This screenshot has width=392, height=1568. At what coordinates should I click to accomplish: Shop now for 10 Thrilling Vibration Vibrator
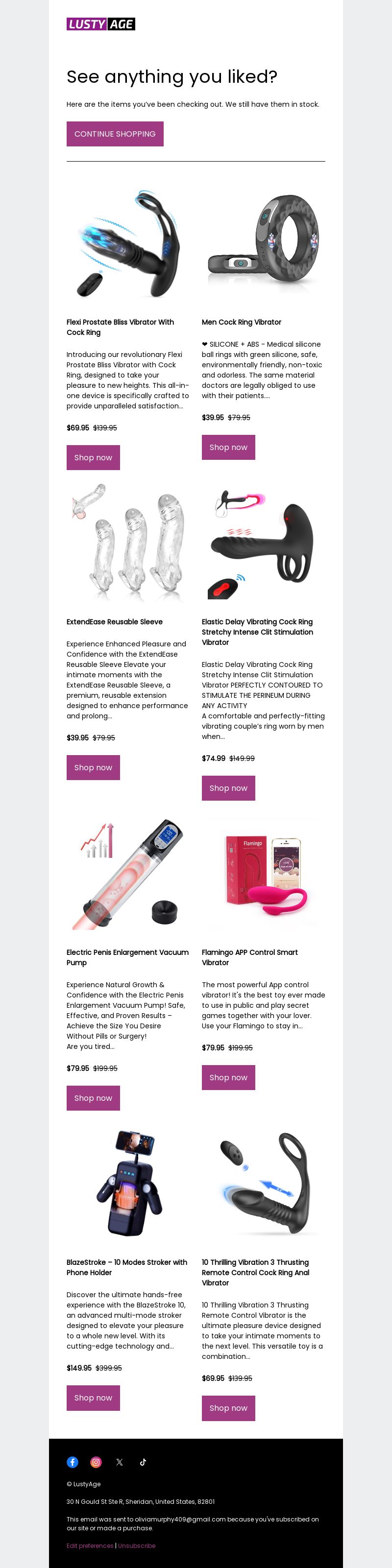coord(228,1408)
